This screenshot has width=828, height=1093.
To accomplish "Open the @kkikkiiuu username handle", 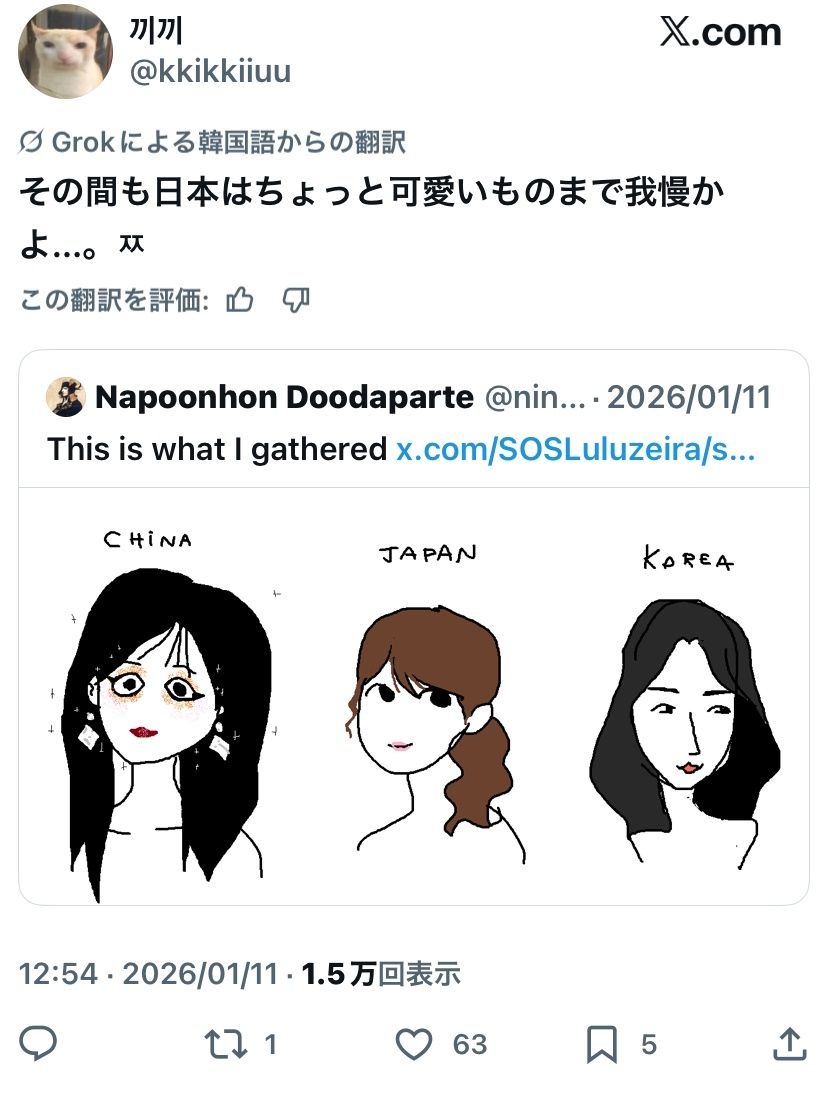I will tap(210, 72).
